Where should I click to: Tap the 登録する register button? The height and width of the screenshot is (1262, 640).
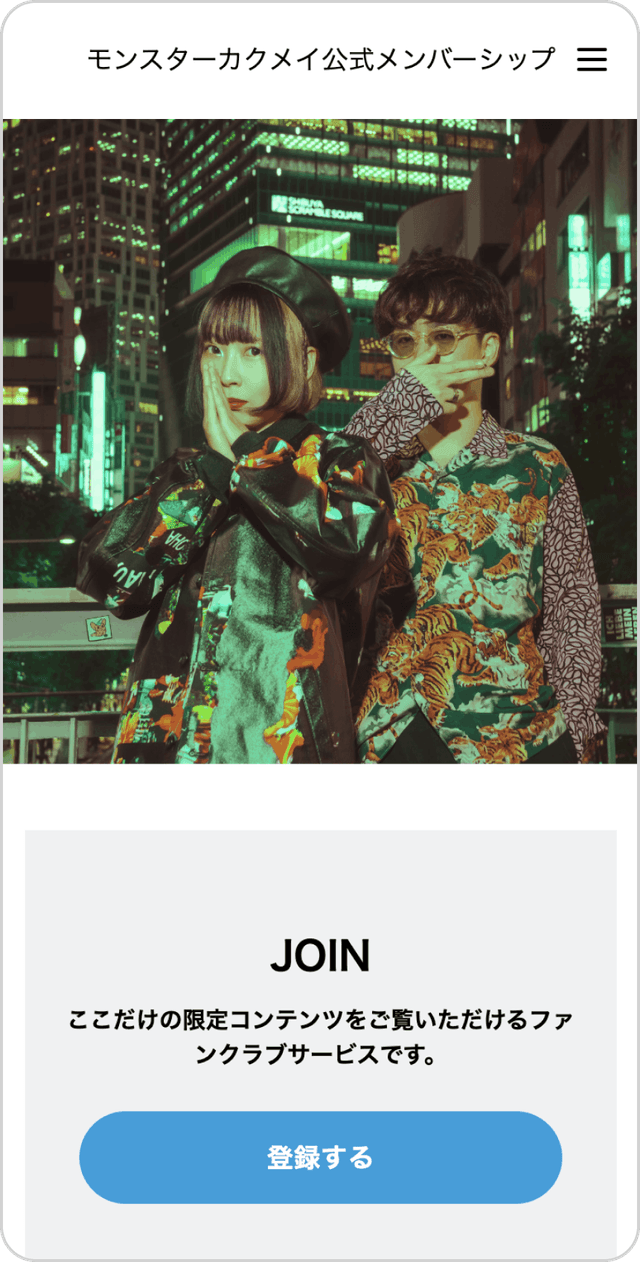pos(320,1157)
